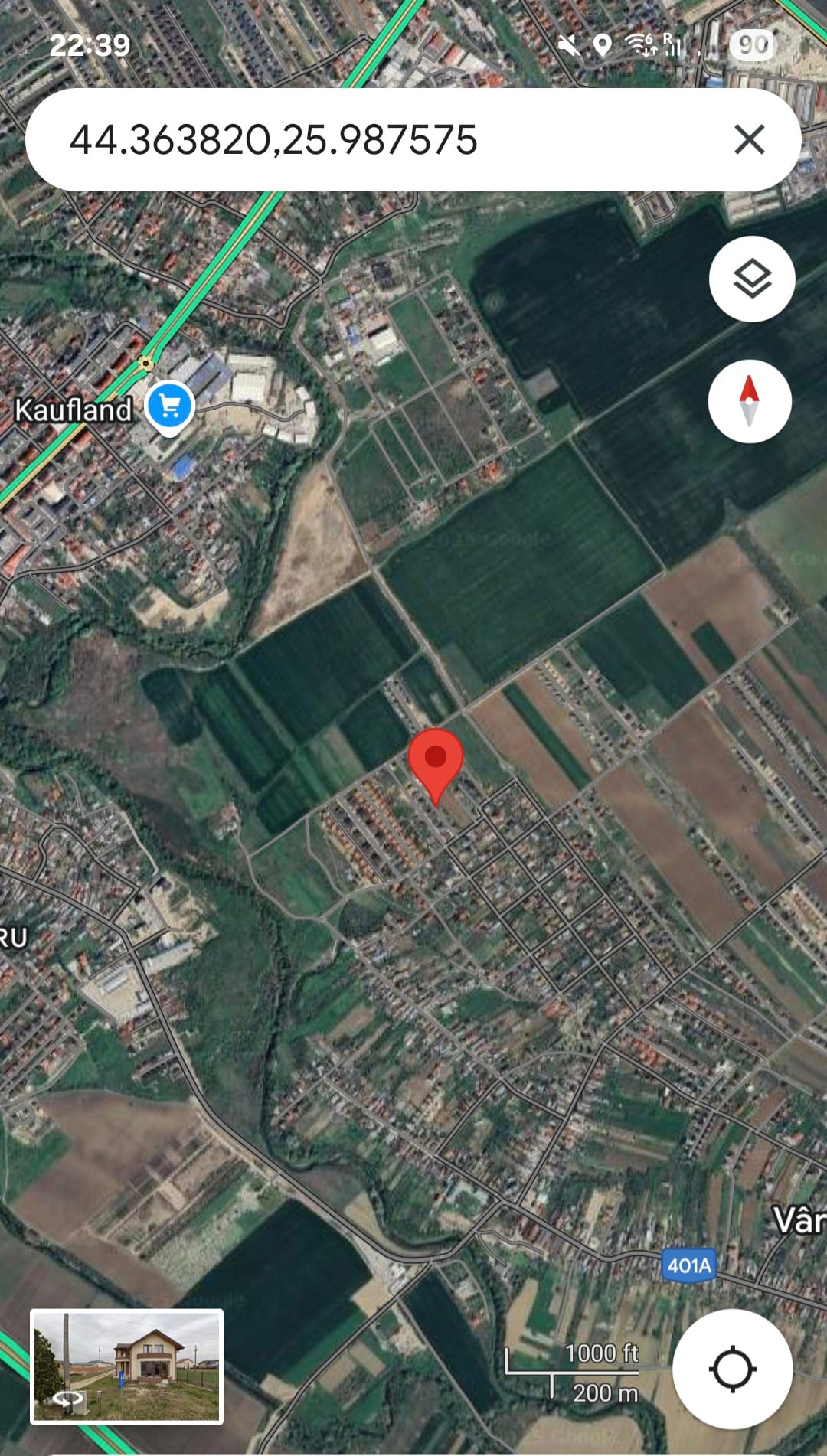Screen dimensions: 827x1456
Task: Clear the searched coordinates
Action: pyautogui.click(x=749, y=140)
